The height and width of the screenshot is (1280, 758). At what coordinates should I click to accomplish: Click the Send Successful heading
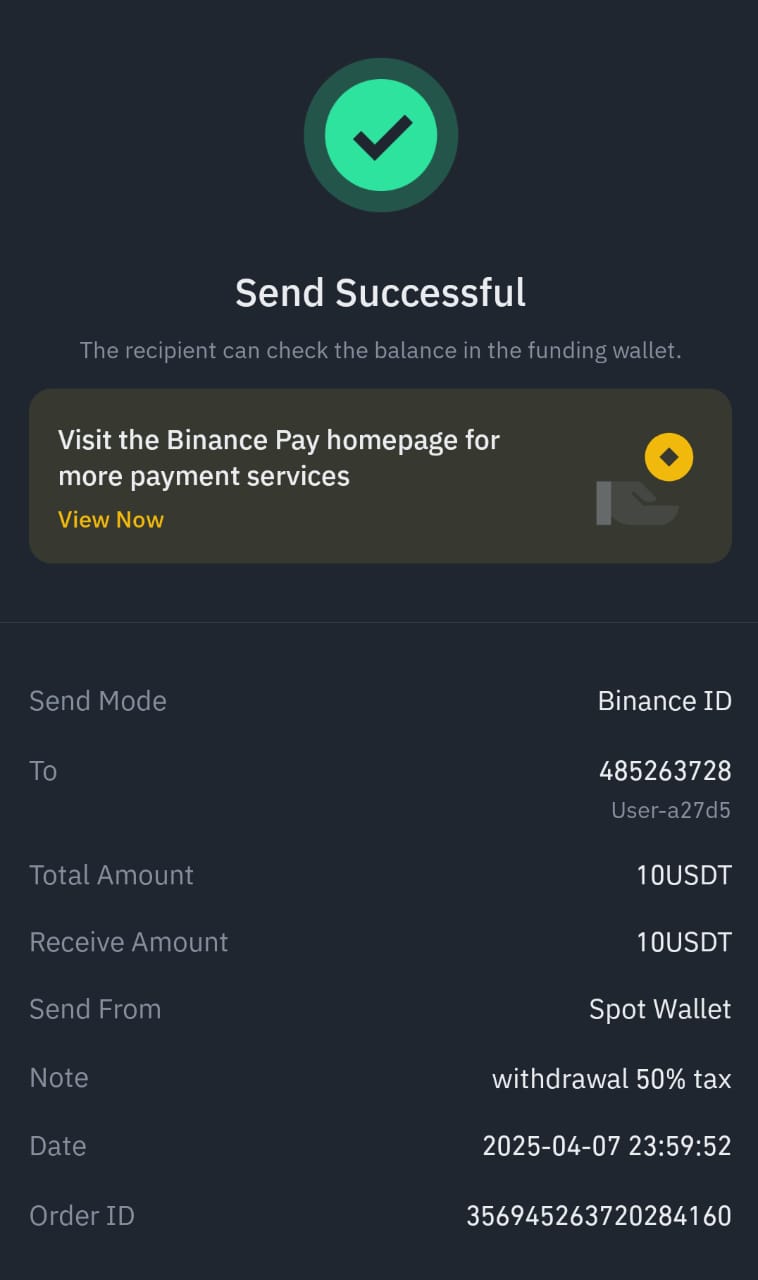(380, 292)
